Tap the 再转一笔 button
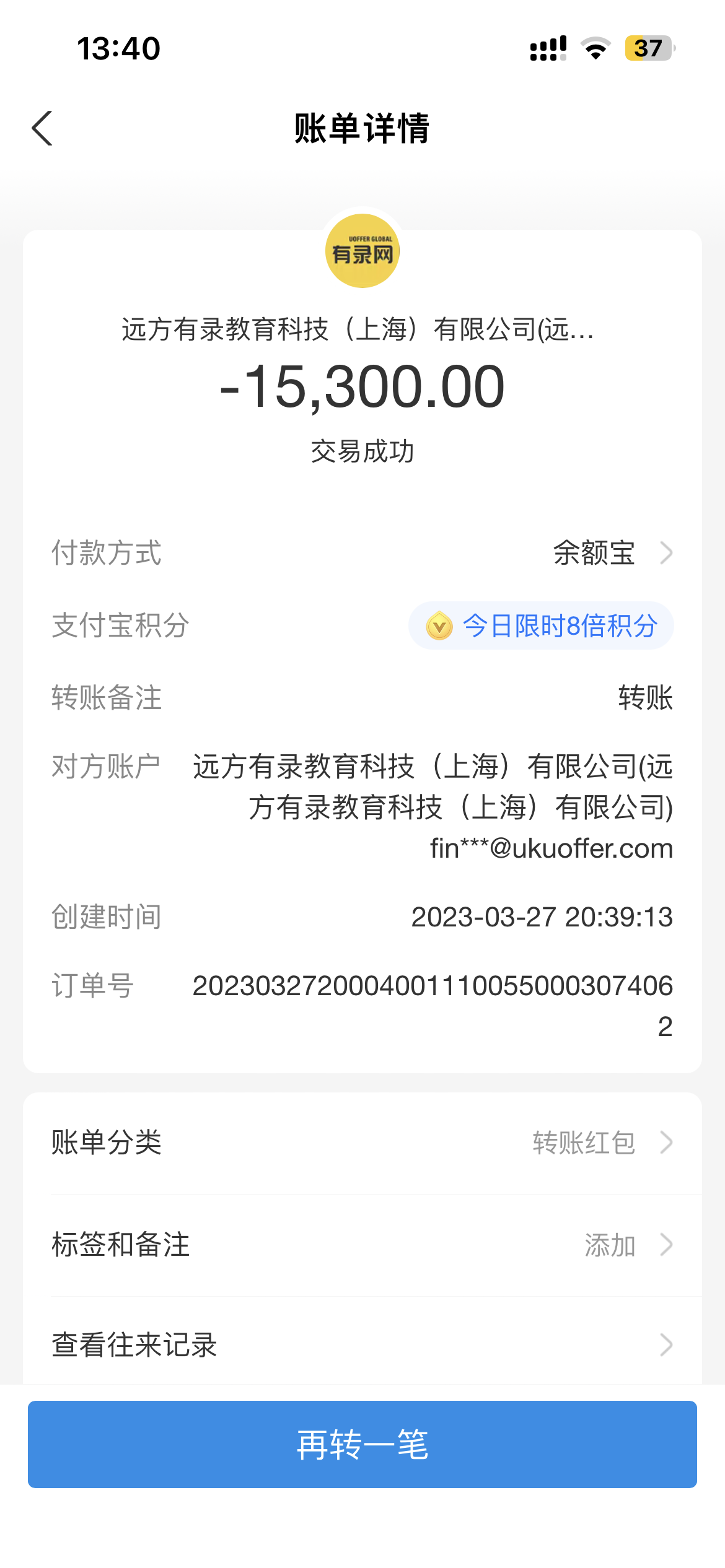Screen dimensions: 725x1568 (362, 1444)
